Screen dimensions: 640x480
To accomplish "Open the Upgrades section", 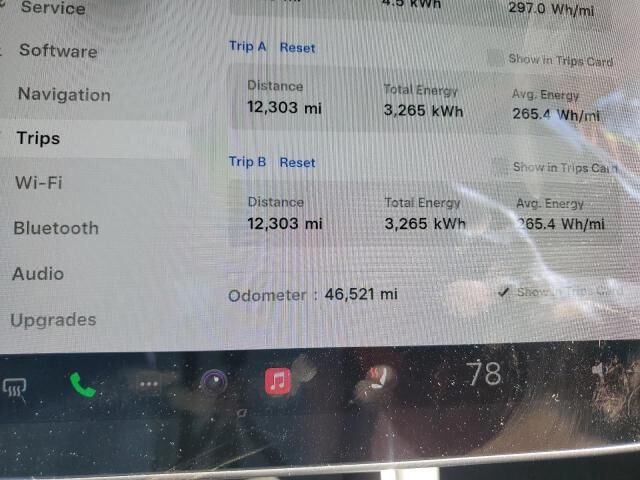I will coord(53,320).
